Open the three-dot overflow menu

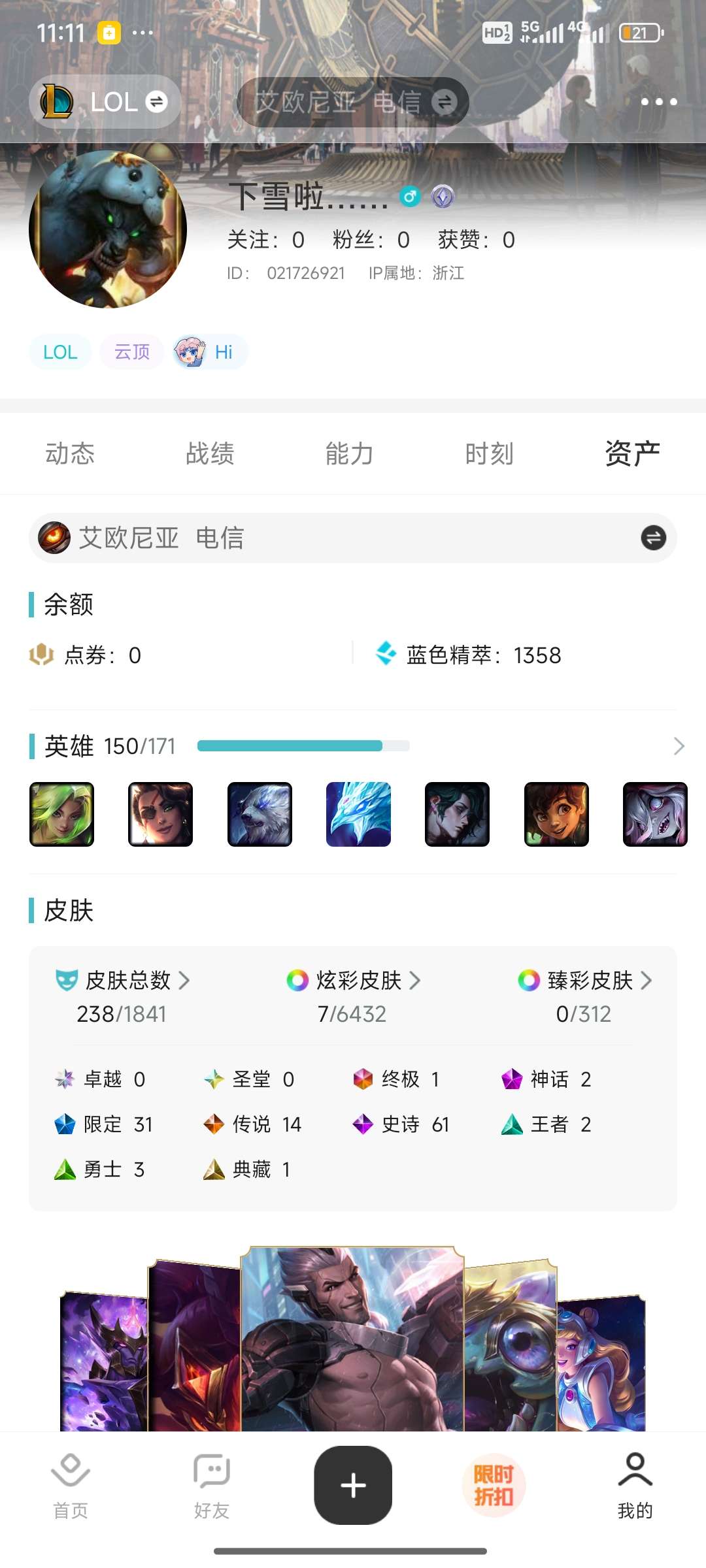click(658, 102)
